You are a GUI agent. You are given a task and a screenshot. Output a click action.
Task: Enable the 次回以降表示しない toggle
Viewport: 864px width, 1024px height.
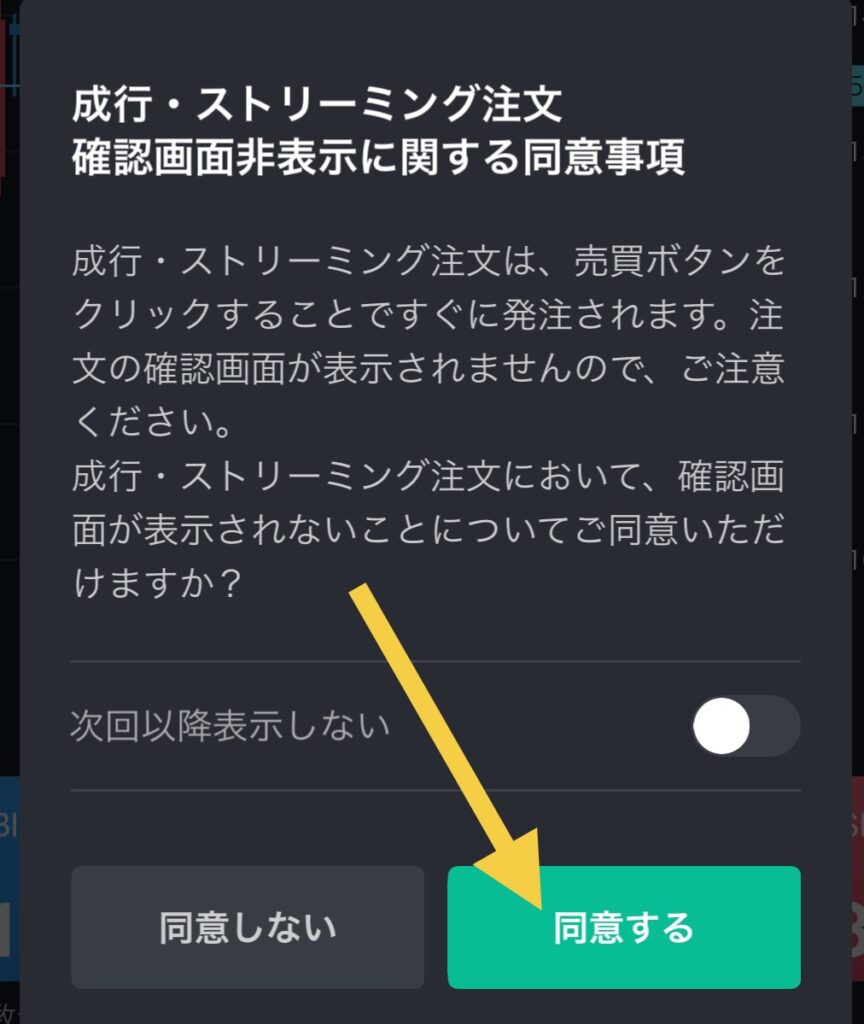pos(745,726)
